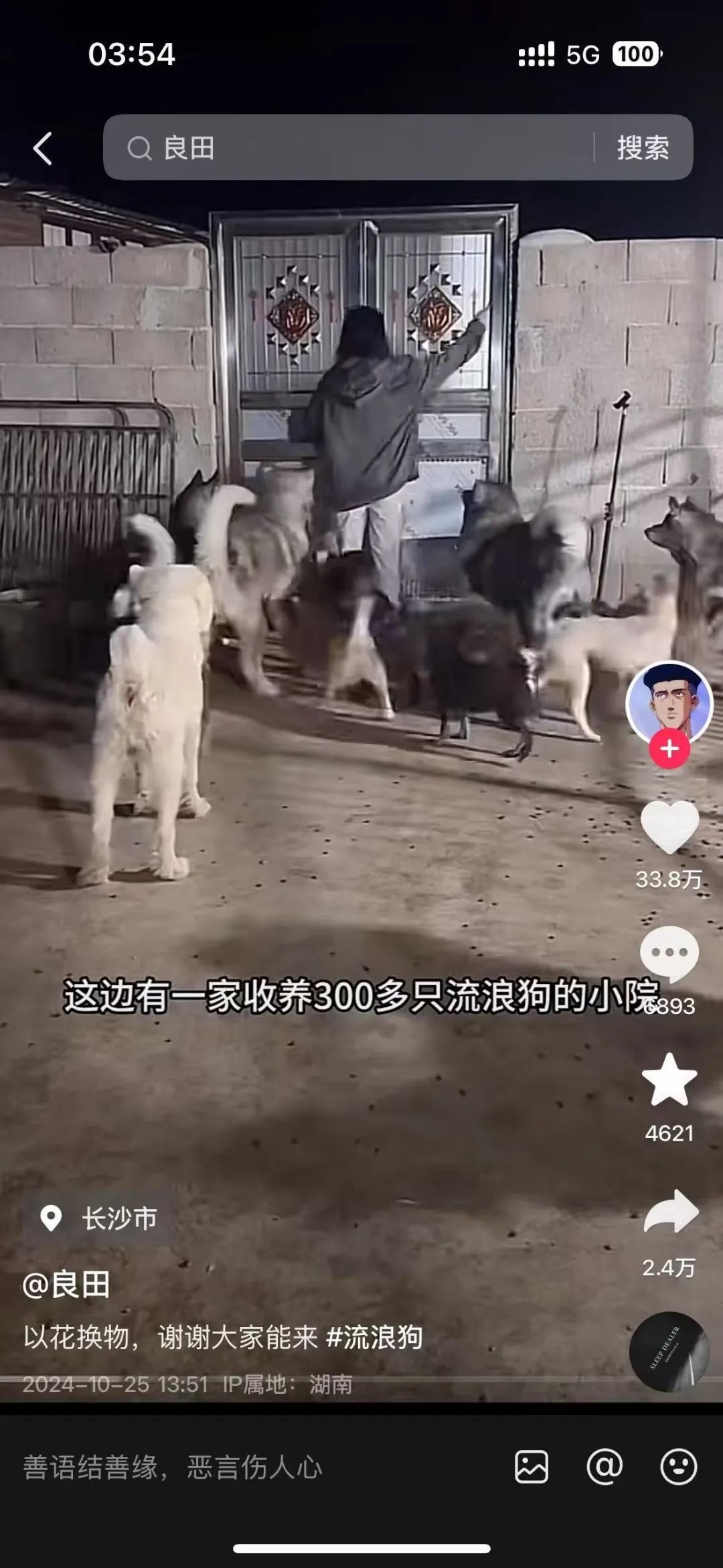This screenshot has width=723, height=1568.
Task: Tap the search field containing 良田
Action: 348,148
